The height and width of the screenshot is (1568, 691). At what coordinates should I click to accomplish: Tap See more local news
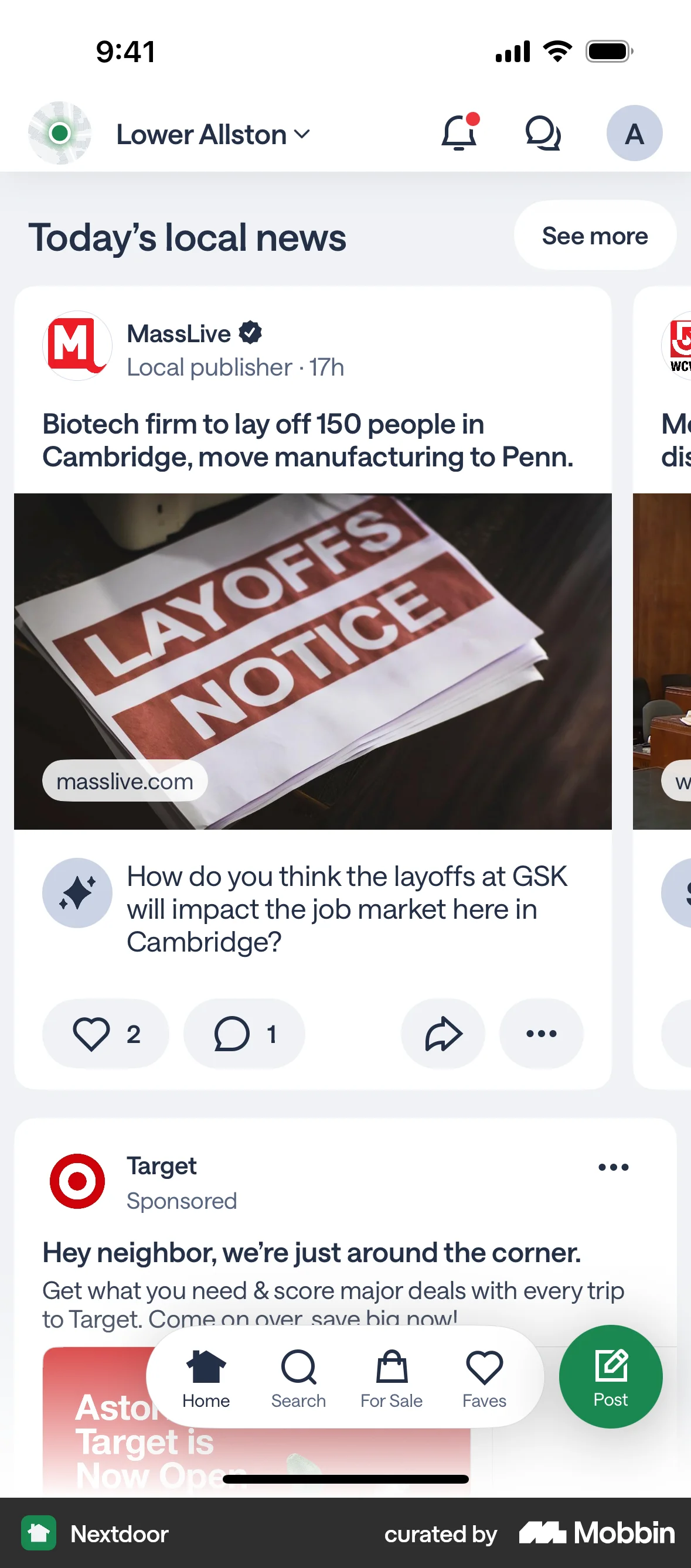595,236
